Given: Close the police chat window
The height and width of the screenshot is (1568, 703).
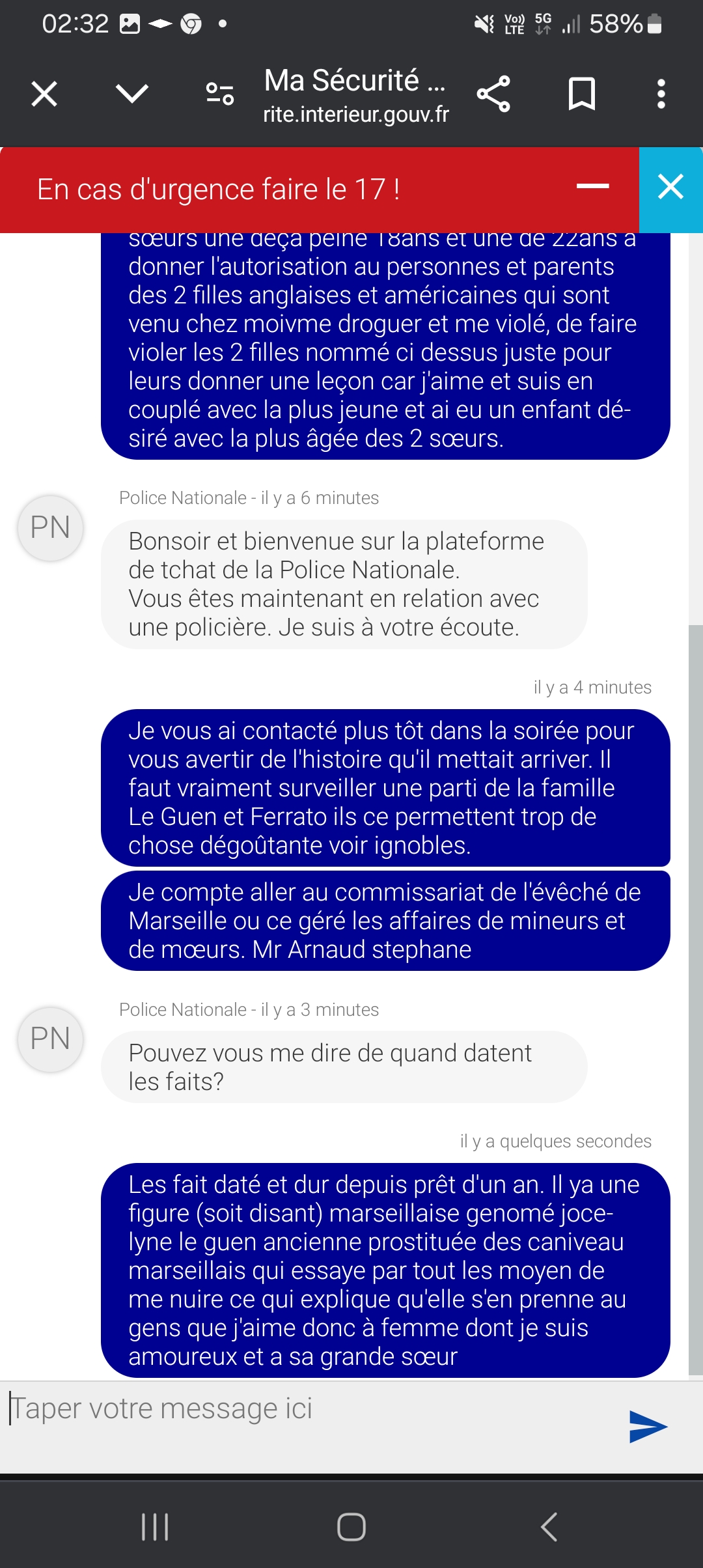Looking at the screenshot, I should point(670,188).
